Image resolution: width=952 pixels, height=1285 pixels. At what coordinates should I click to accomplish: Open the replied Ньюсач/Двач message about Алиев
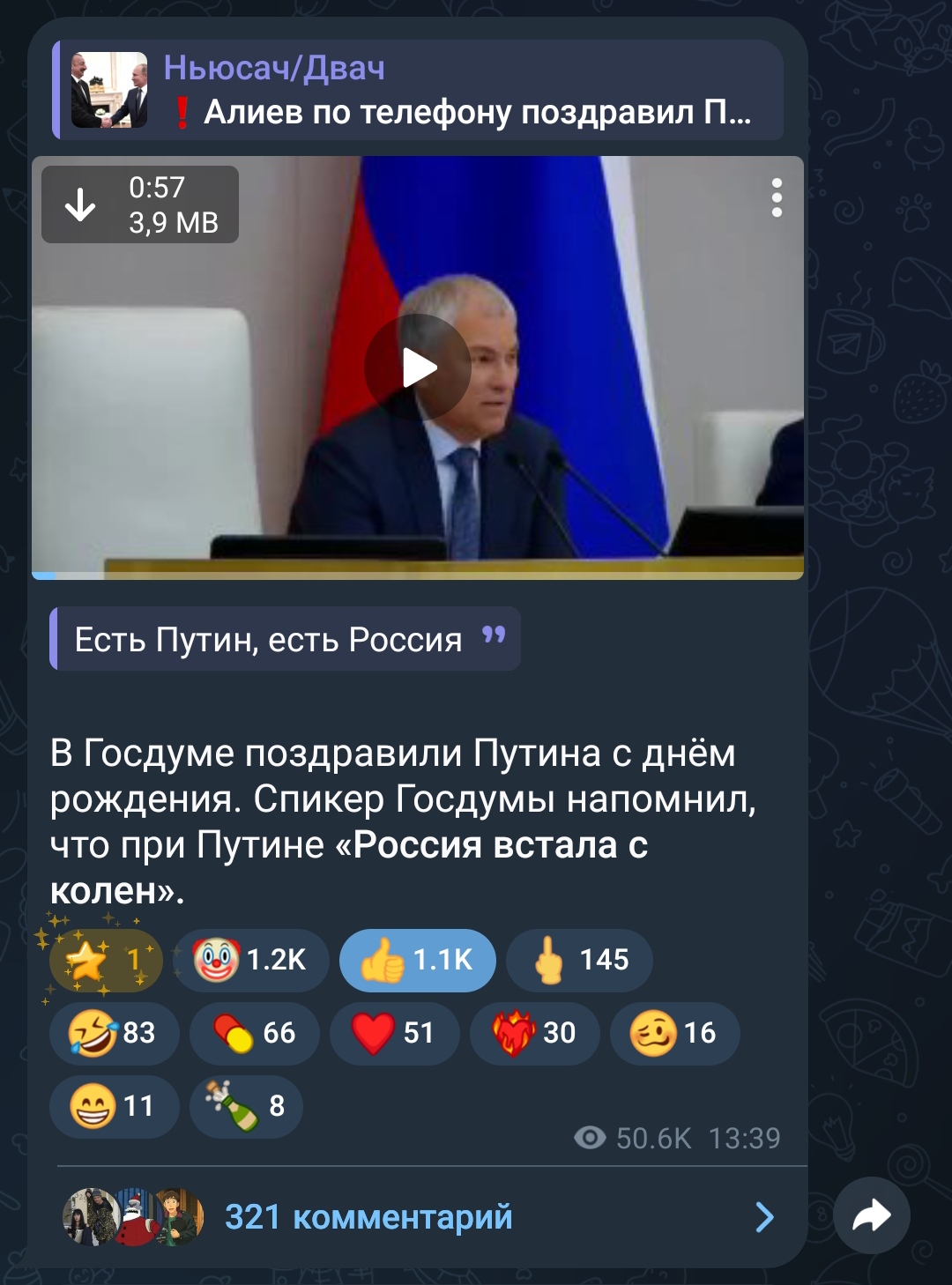point(418,90)
